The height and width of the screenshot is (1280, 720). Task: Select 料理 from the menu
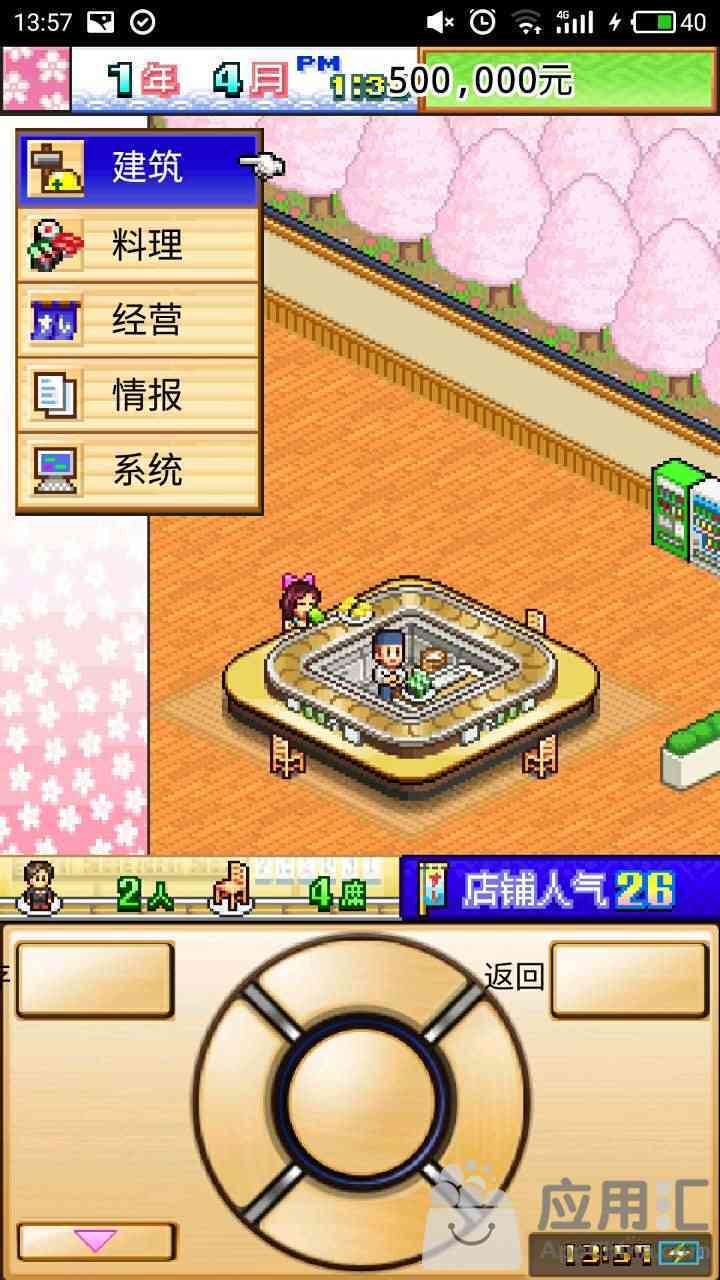[139, 245]
